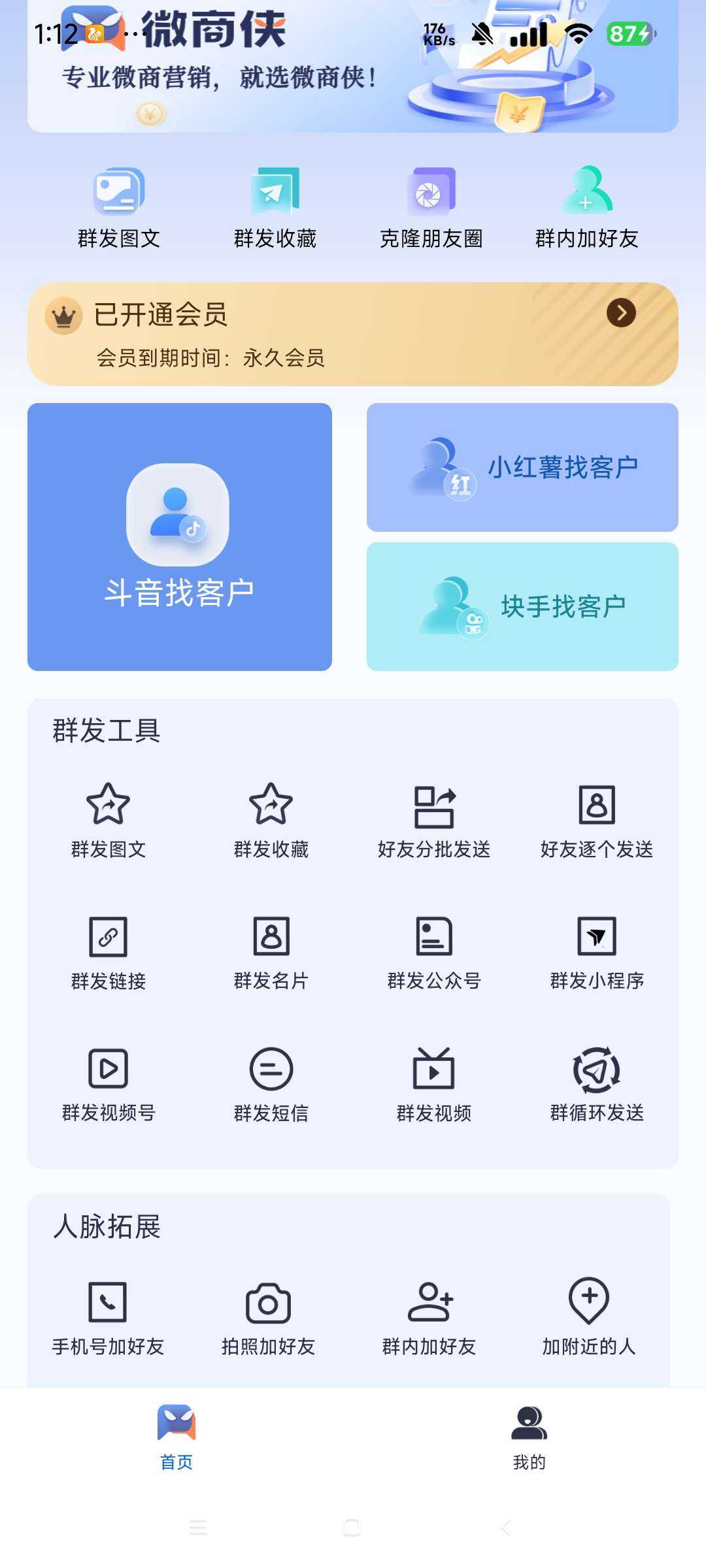Open 克隆朋友圈 shortcut

[431, 208]
